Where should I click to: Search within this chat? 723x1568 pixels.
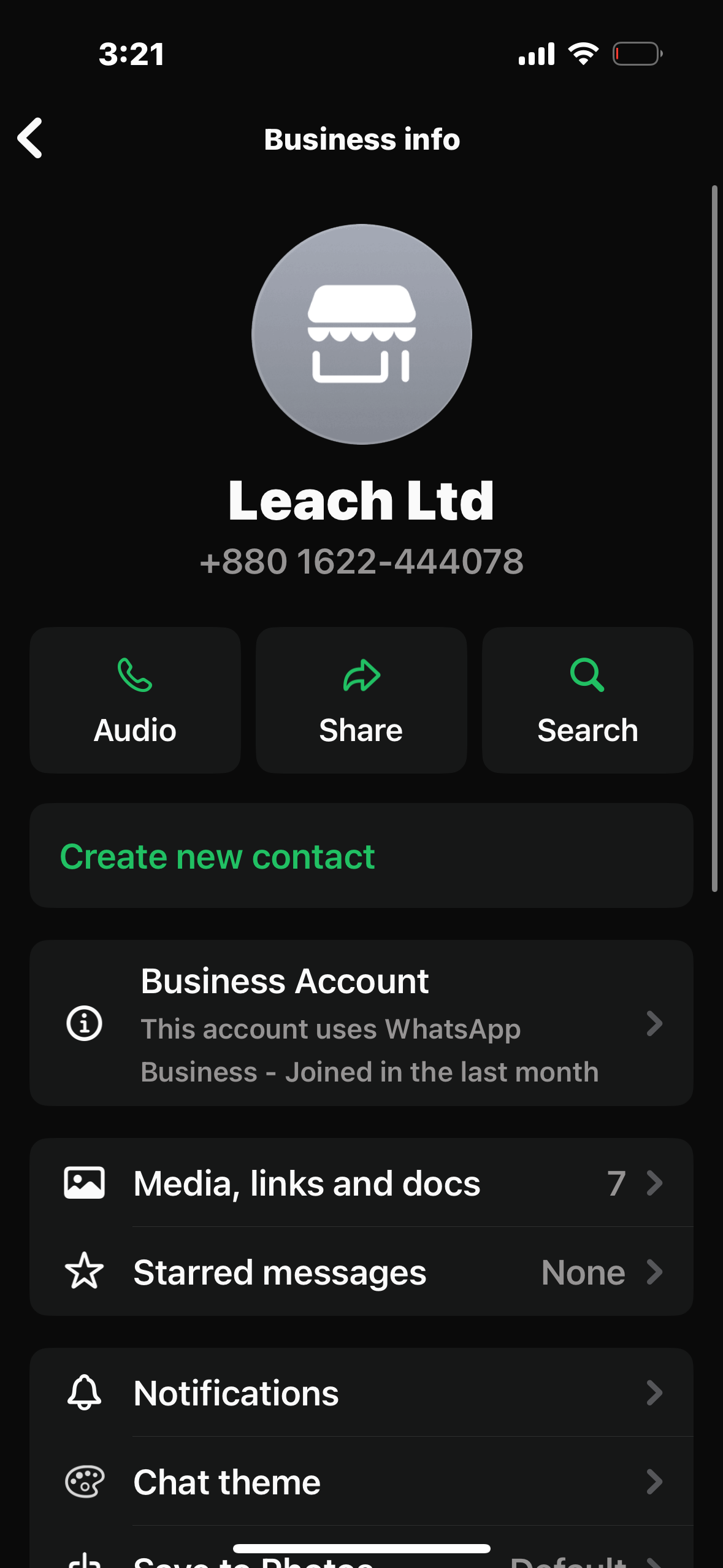pos(587,699)
